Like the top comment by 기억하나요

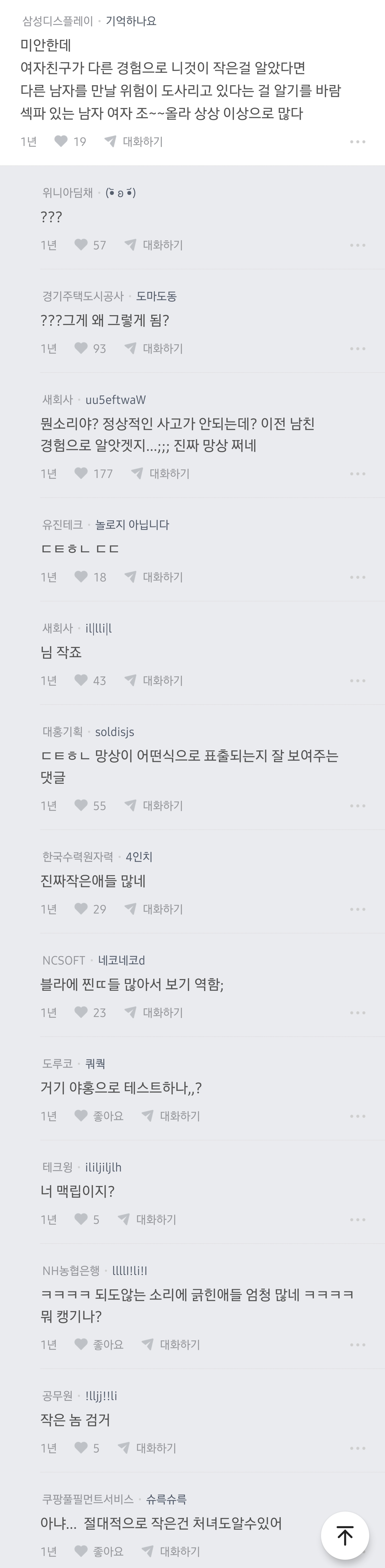click(x=62, y=142)
